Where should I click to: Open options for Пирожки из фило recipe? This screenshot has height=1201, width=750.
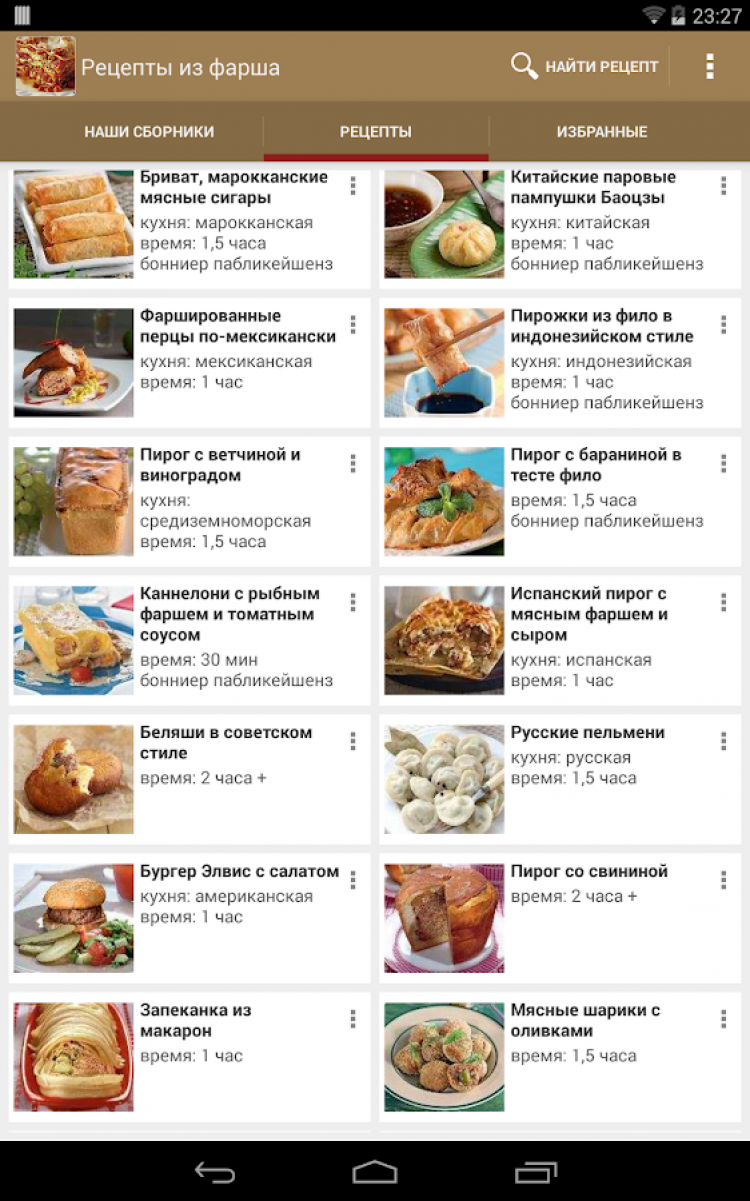tap(723, 325)
